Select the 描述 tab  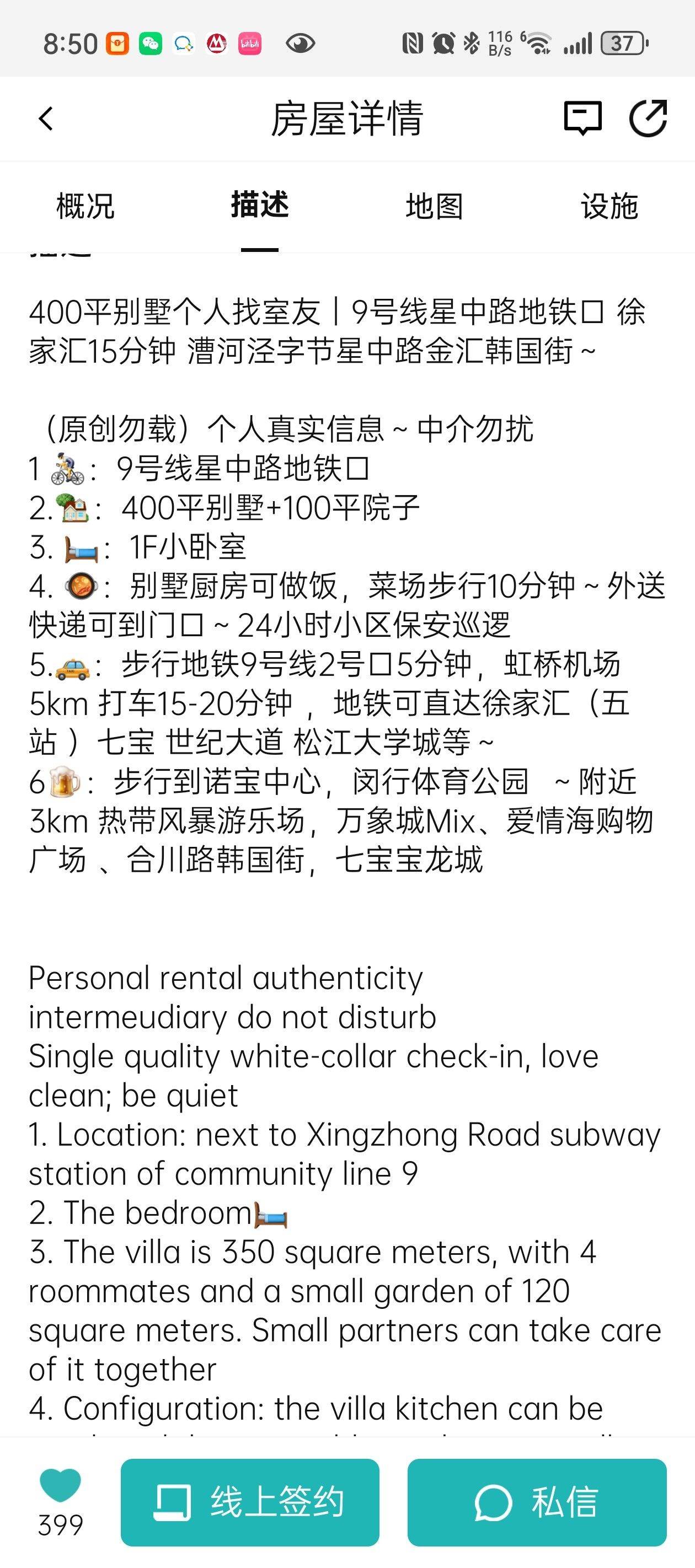point(259,205)
